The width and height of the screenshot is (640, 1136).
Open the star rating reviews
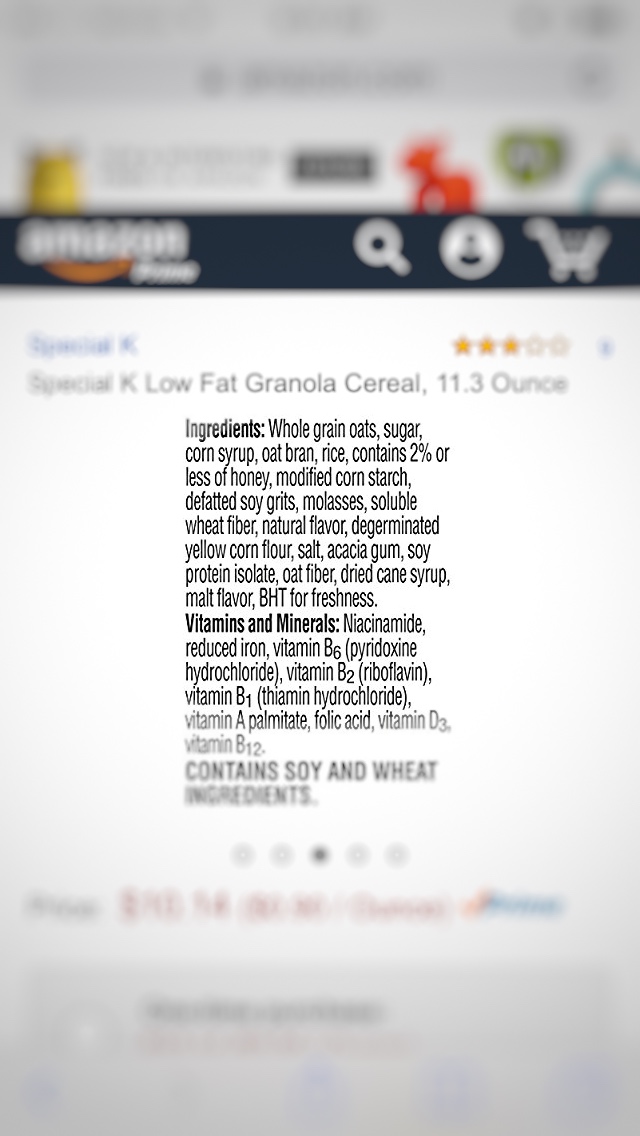point(510,346)
